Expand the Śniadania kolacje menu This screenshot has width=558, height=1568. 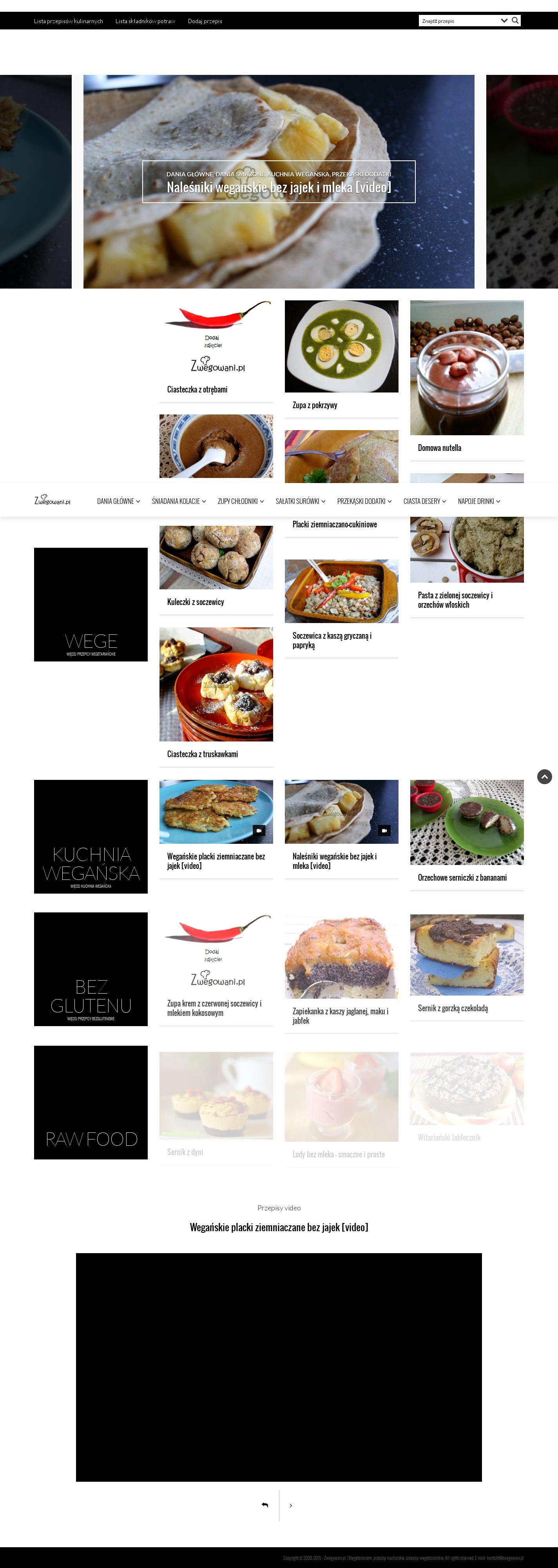coord(178,501)
